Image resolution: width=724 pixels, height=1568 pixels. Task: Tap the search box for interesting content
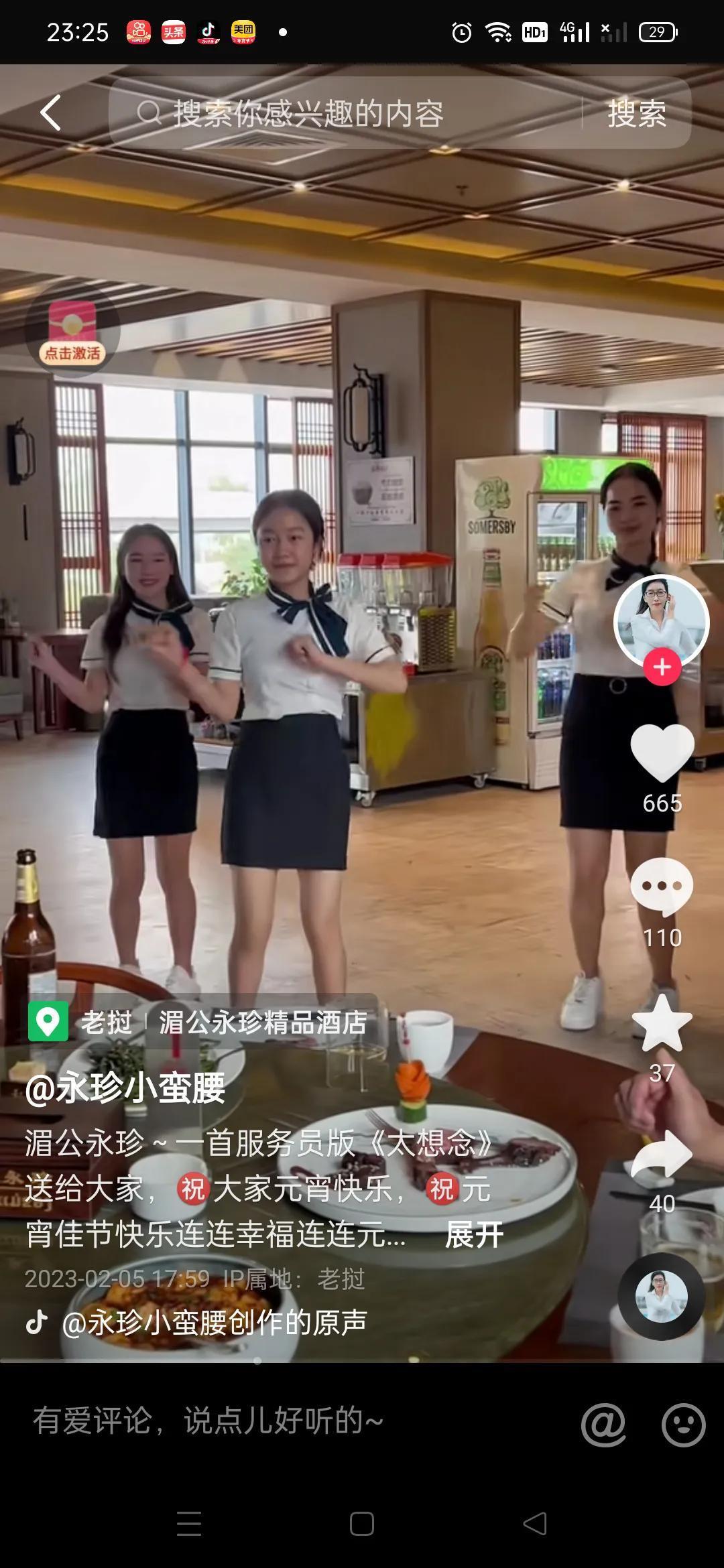tap(349, 113)
